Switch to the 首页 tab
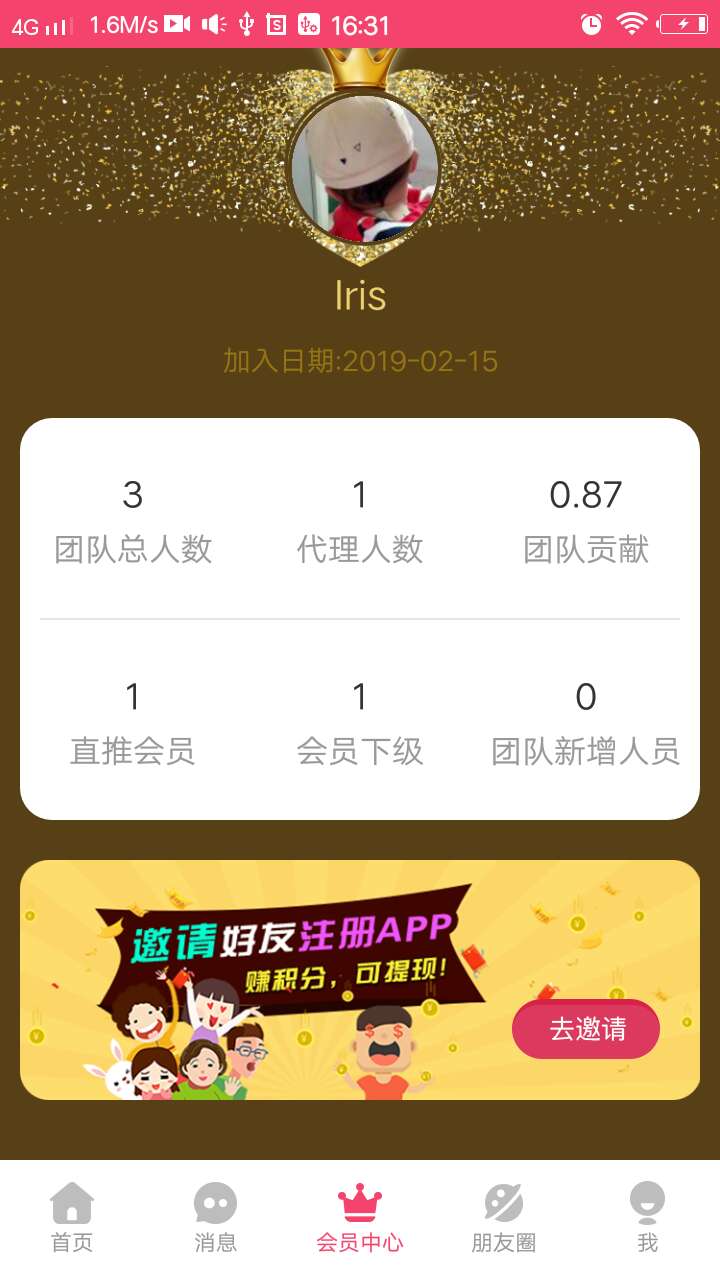Viewport: 720px width, 1280px height. pyautogui.click(x=72, y=1217)
